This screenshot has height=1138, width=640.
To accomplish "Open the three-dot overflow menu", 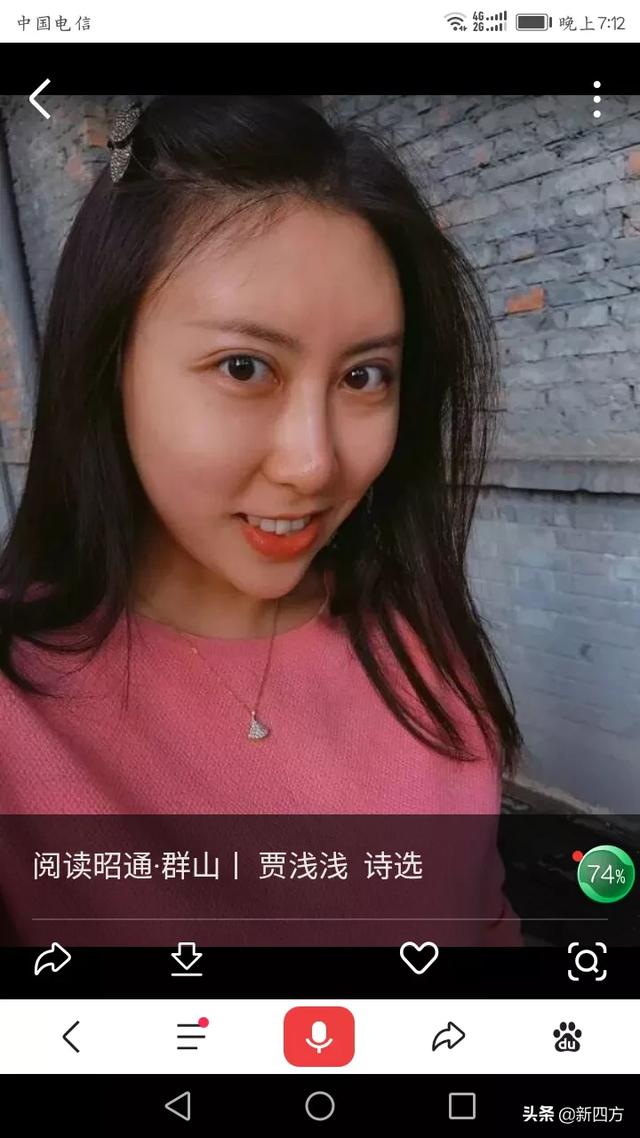I will [x=597, y=99].
